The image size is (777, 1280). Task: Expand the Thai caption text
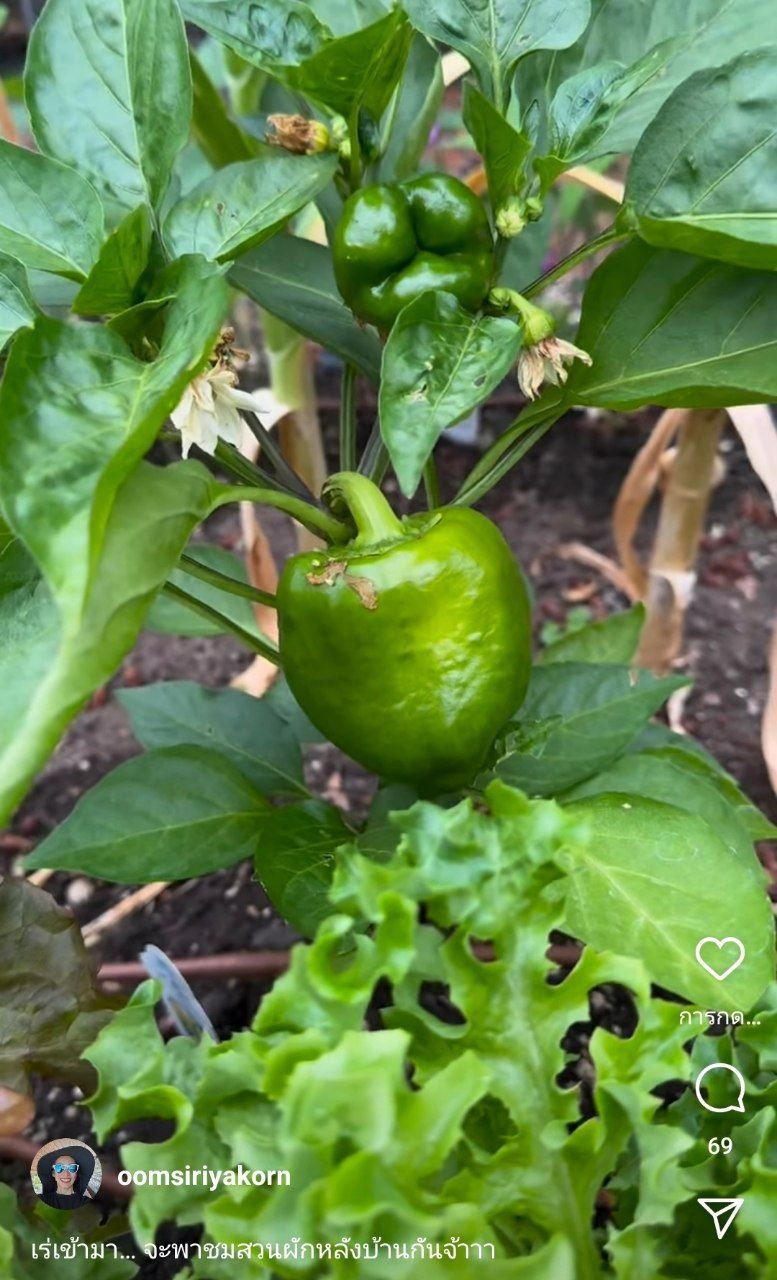click(x=262, y=1250)
